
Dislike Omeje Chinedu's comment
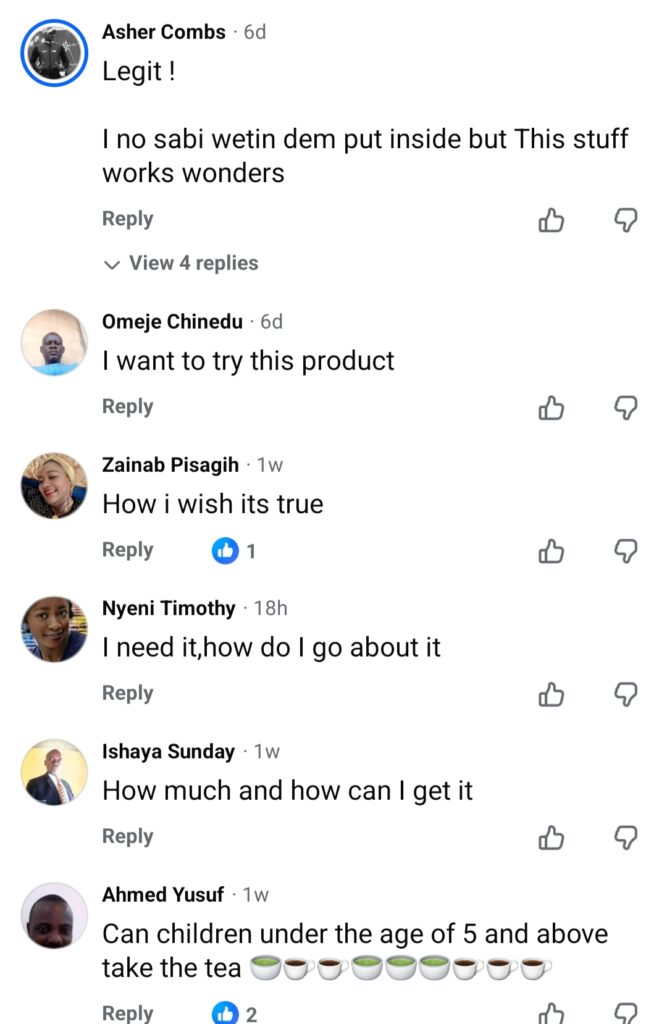point(625,407)
